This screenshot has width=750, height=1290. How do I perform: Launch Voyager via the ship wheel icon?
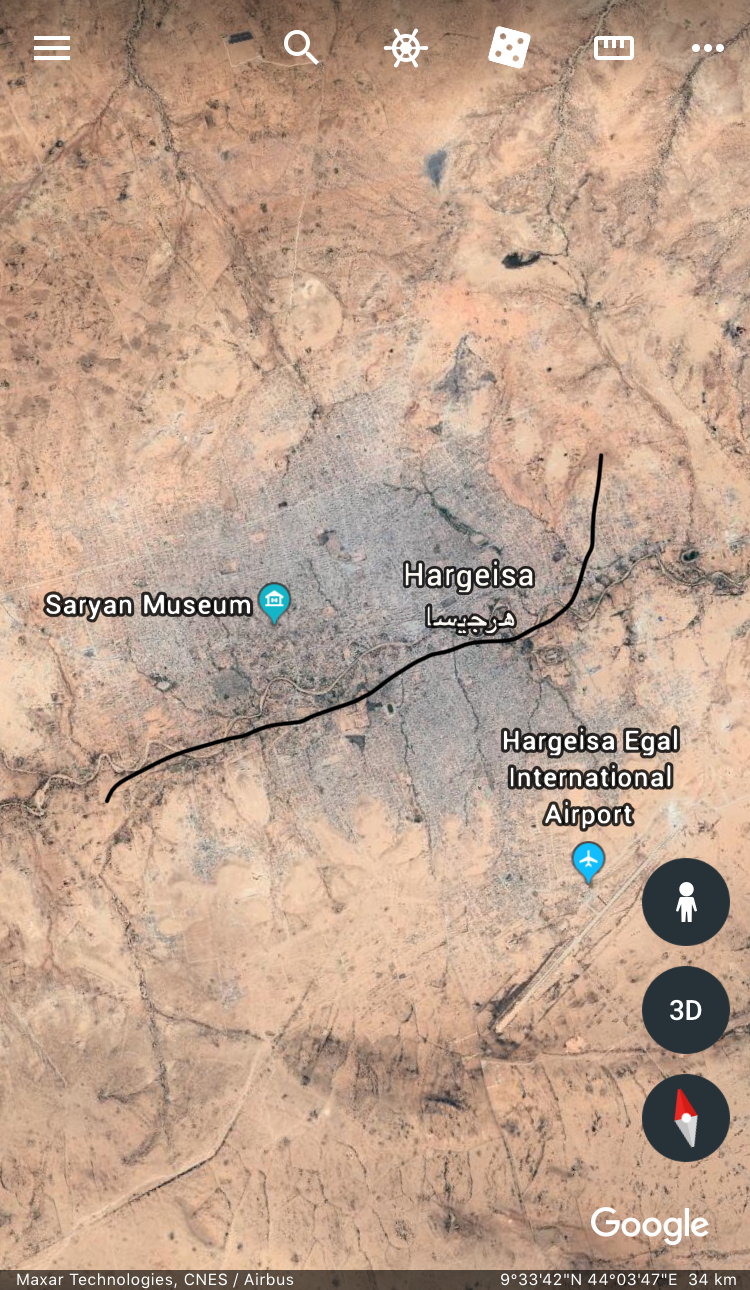click(x=406, y=48)
